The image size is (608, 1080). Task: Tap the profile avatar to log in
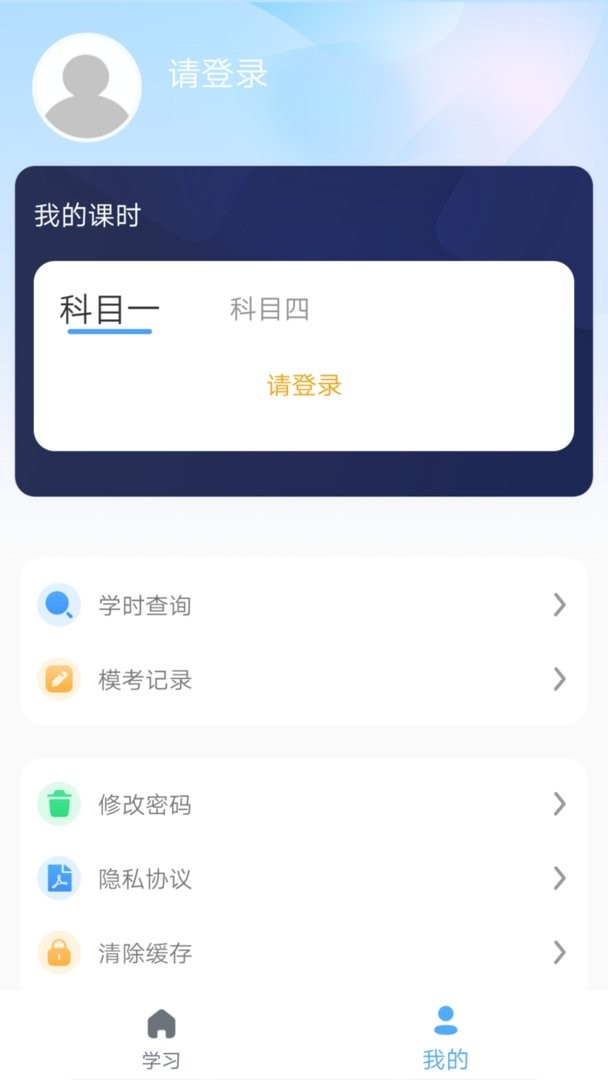87,88
